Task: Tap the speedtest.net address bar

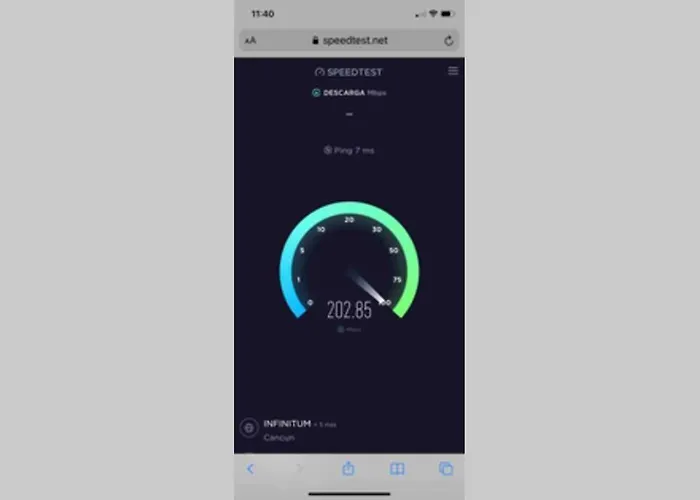Action: pos(349,40)
